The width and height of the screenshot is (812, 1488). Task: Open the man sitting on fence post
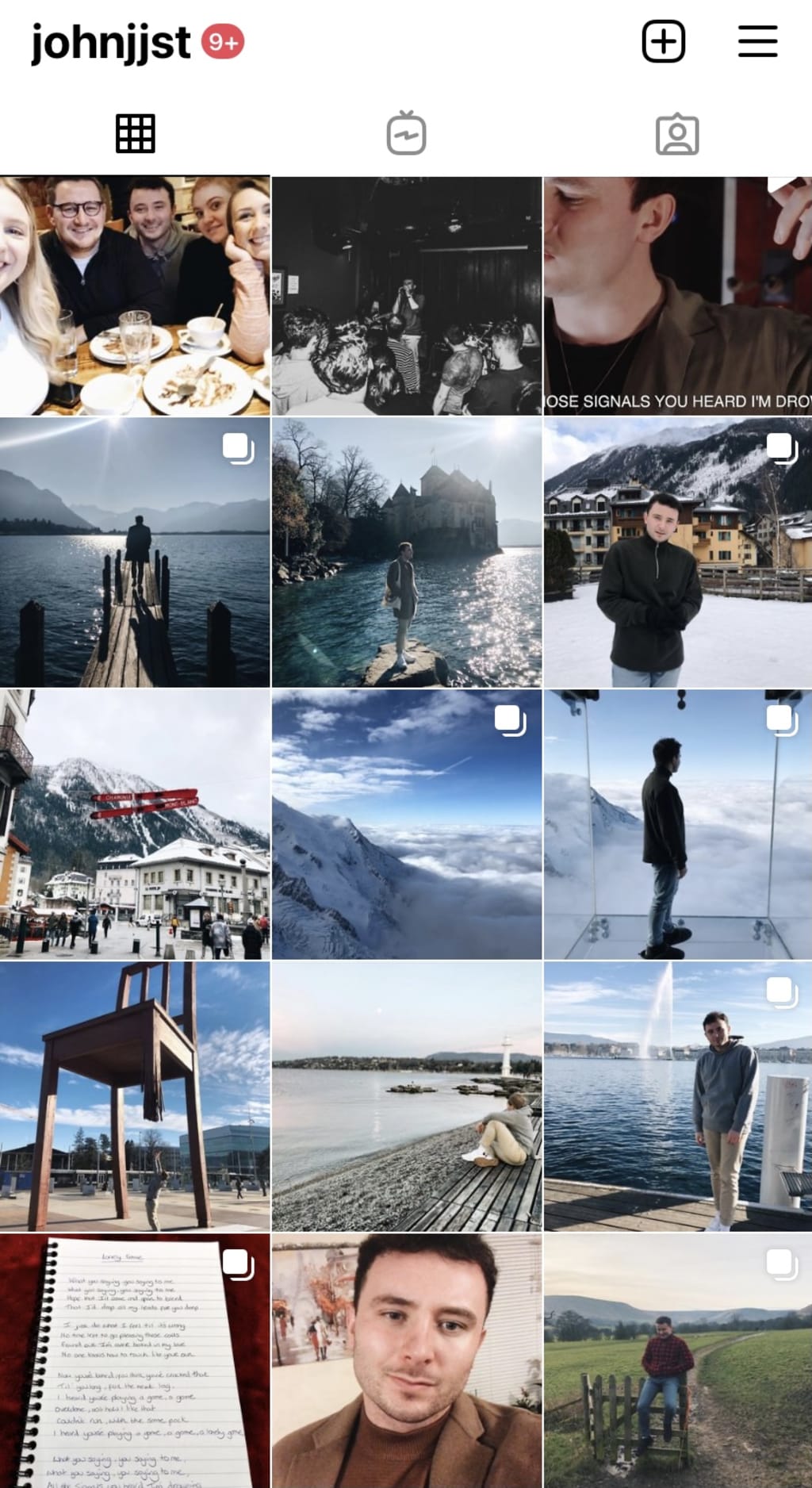[x=677, y=1360]
